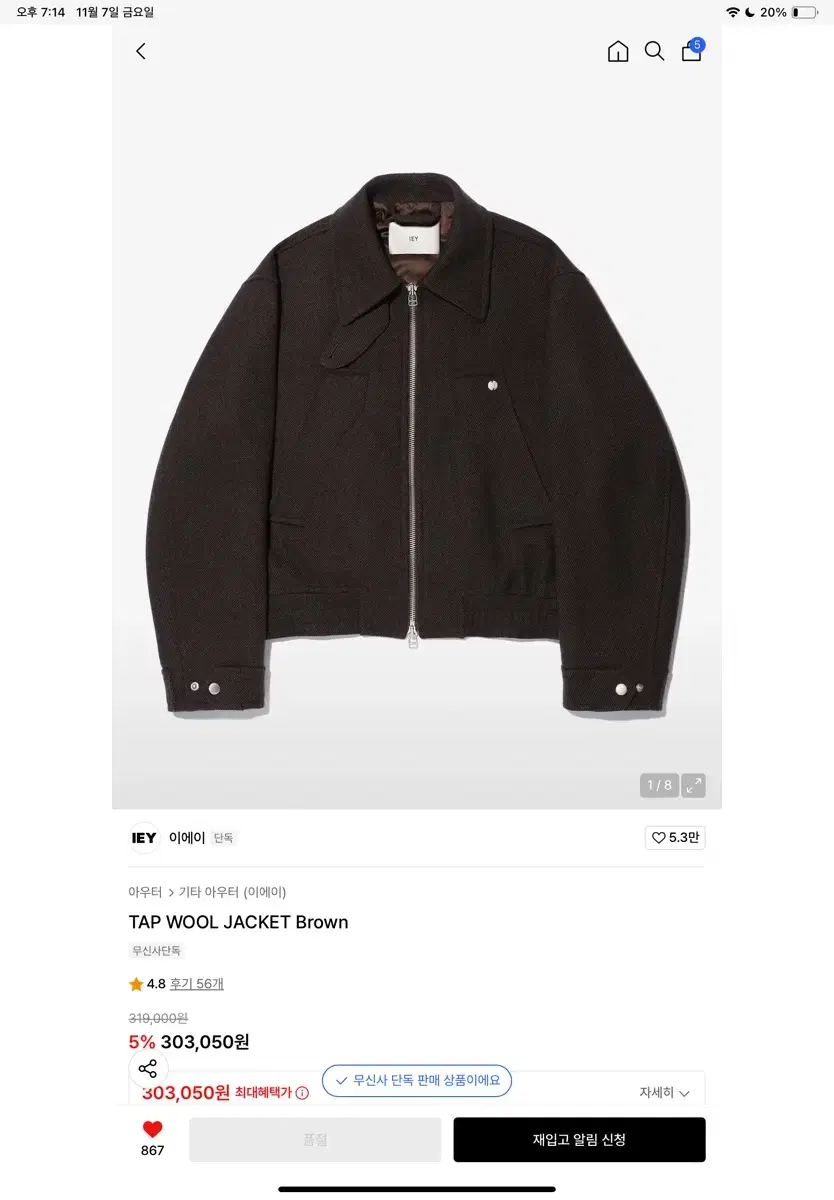Tap the back arrow at top left
Screen dimensions: 834x1200
point(140,51)
